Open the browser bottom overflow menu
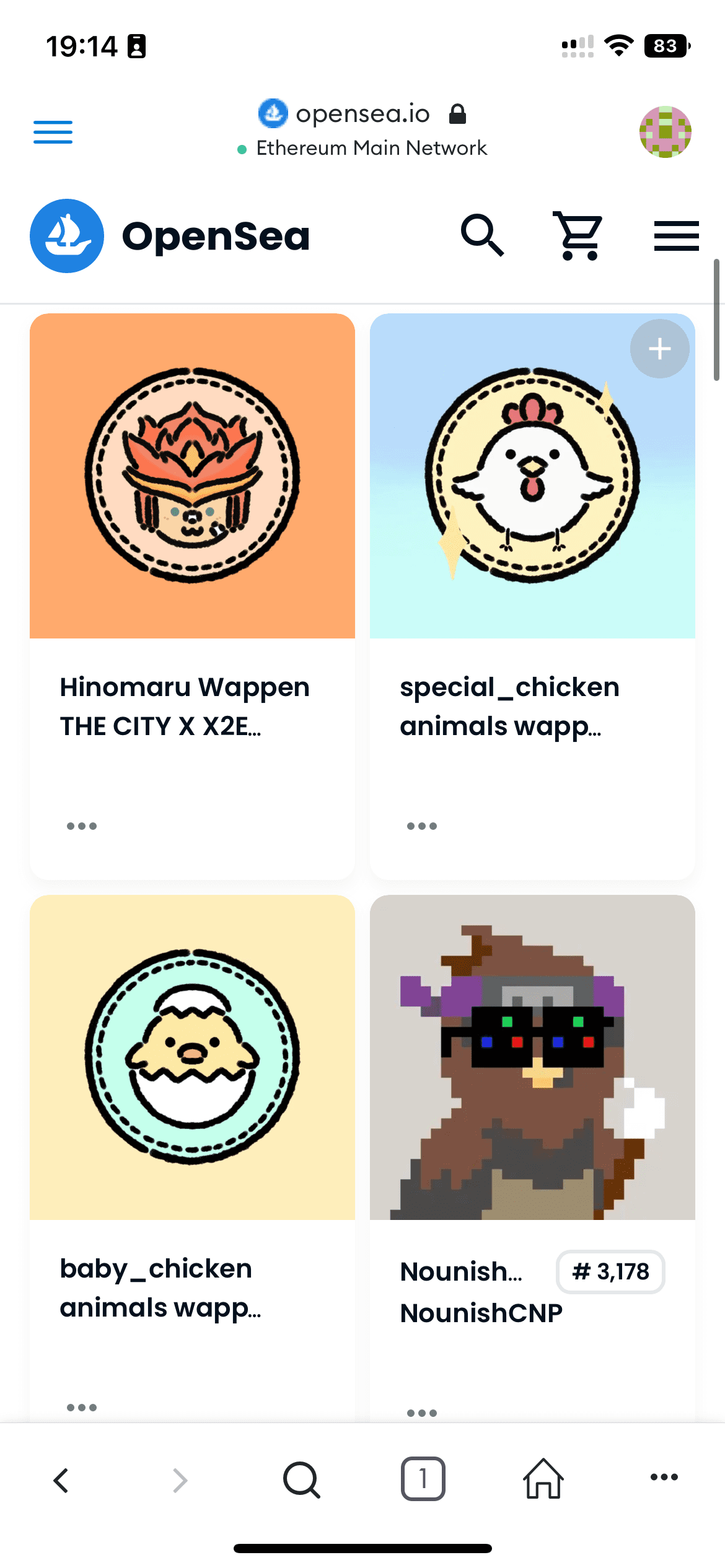725x1568 pixels. (x=664, y=1477)
